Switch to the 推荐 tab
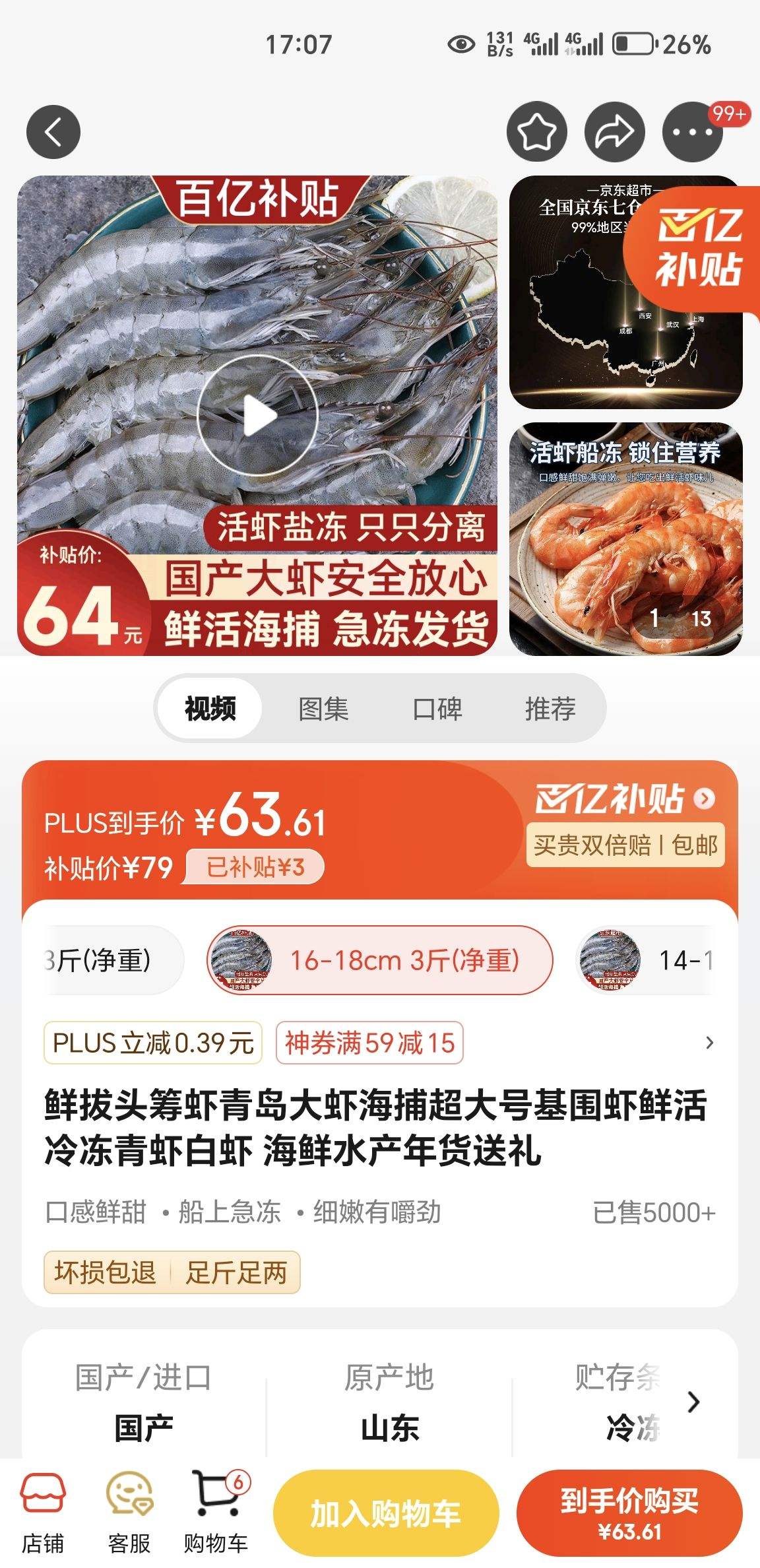Screen dimensions: 760x1568 [x=550, y=709]
